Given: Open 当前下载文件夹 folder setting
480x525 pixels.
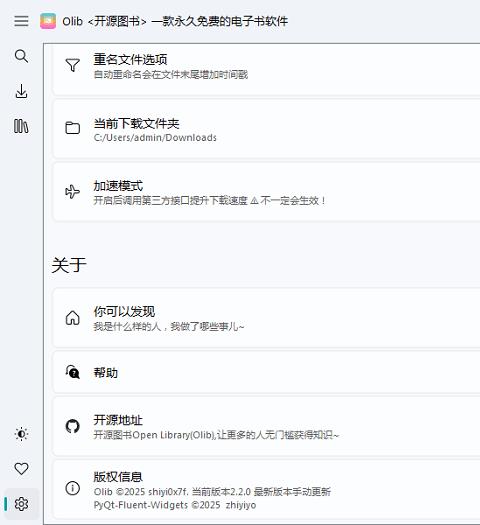Looking at the screenshot, I should (x=266, y=129).
